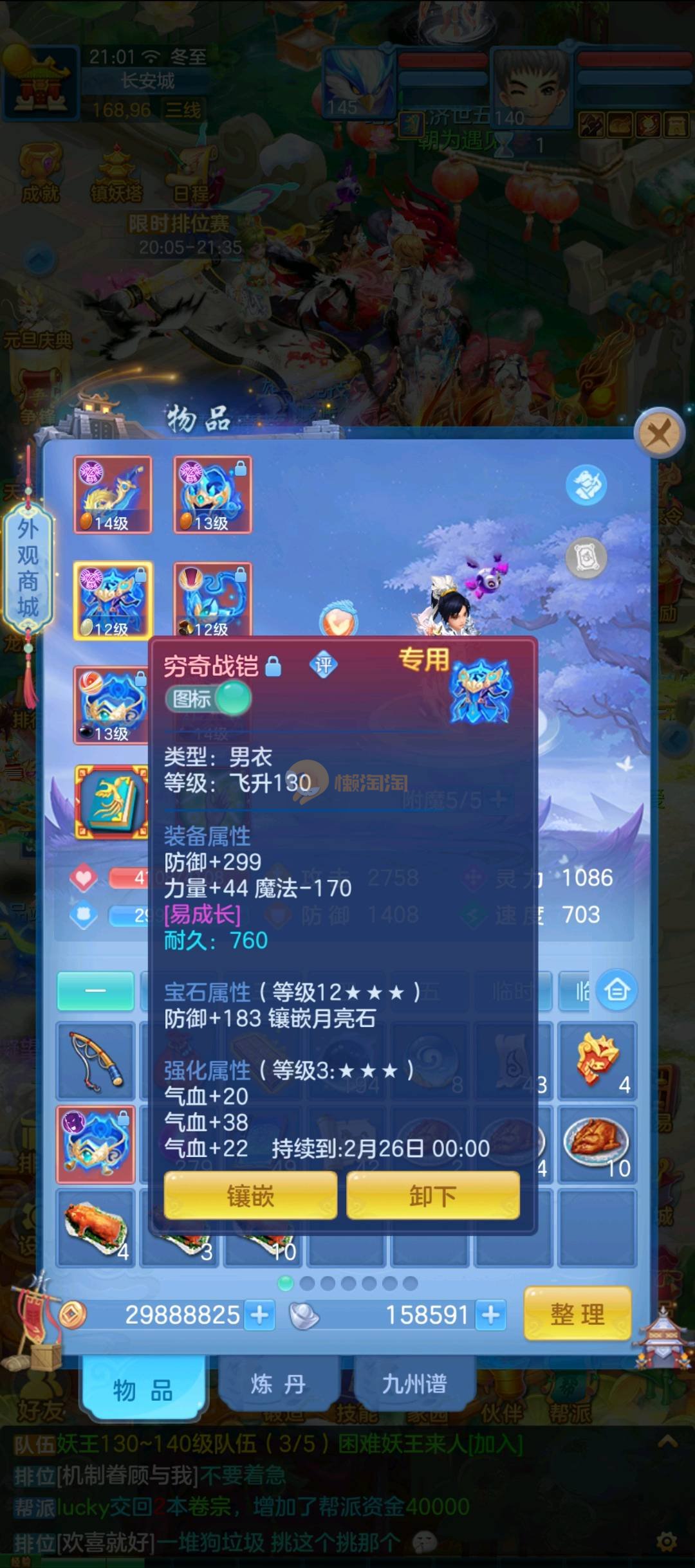Open the roast chicken item with count 10
Image resolution: width=695 pixels, height=1568 pixels.
click(x=597, y=1144)
